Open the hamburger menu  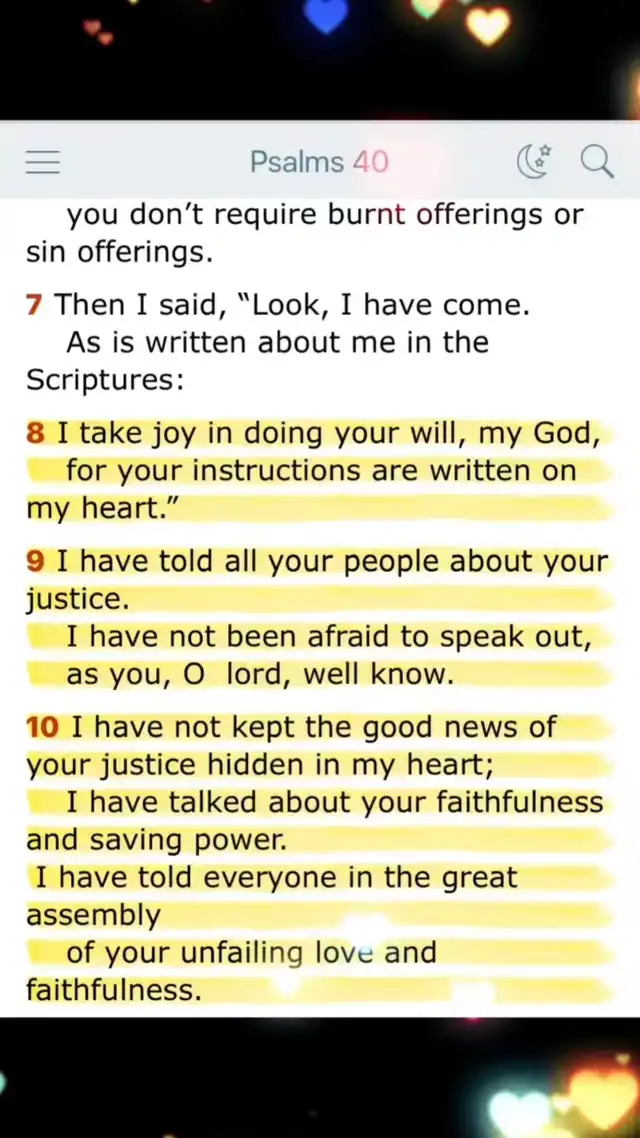43,162
